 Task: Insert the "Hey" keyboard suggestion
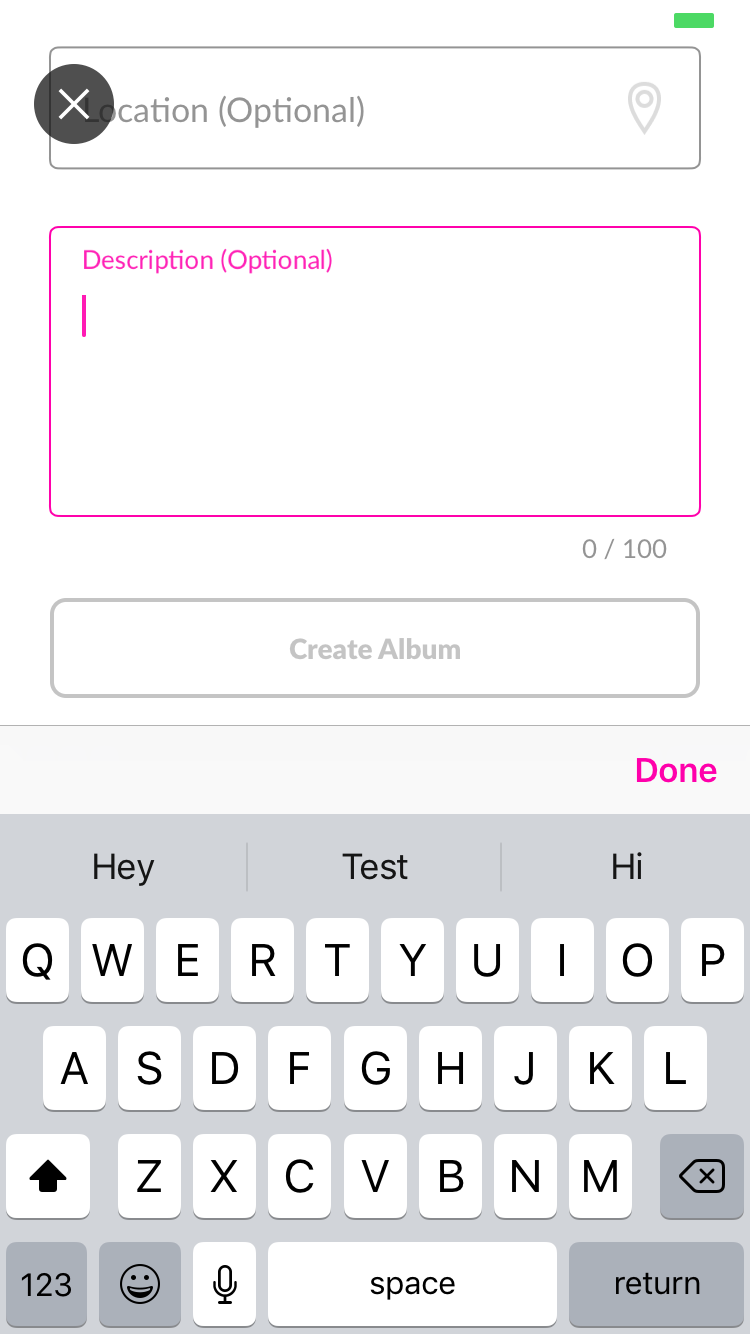tap(123, 866)
